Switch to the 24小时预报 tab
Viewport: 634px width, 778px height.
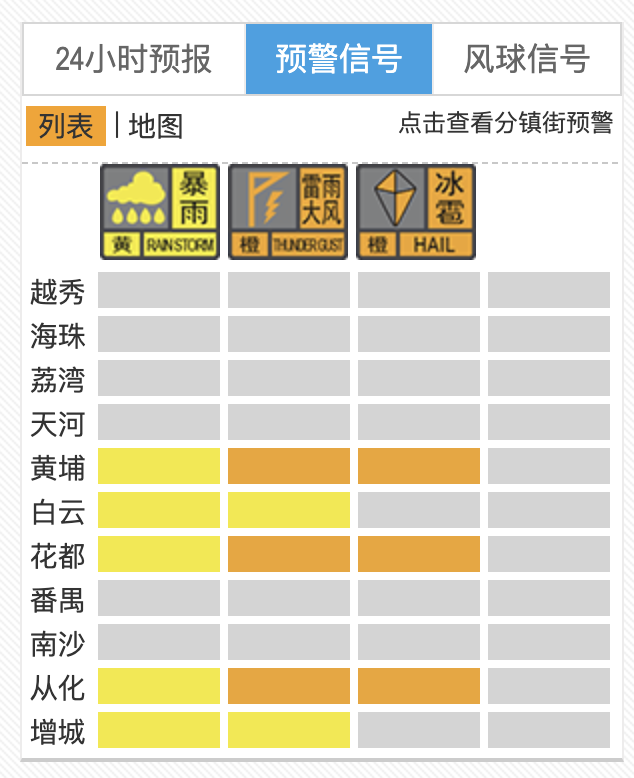(134, 59)
